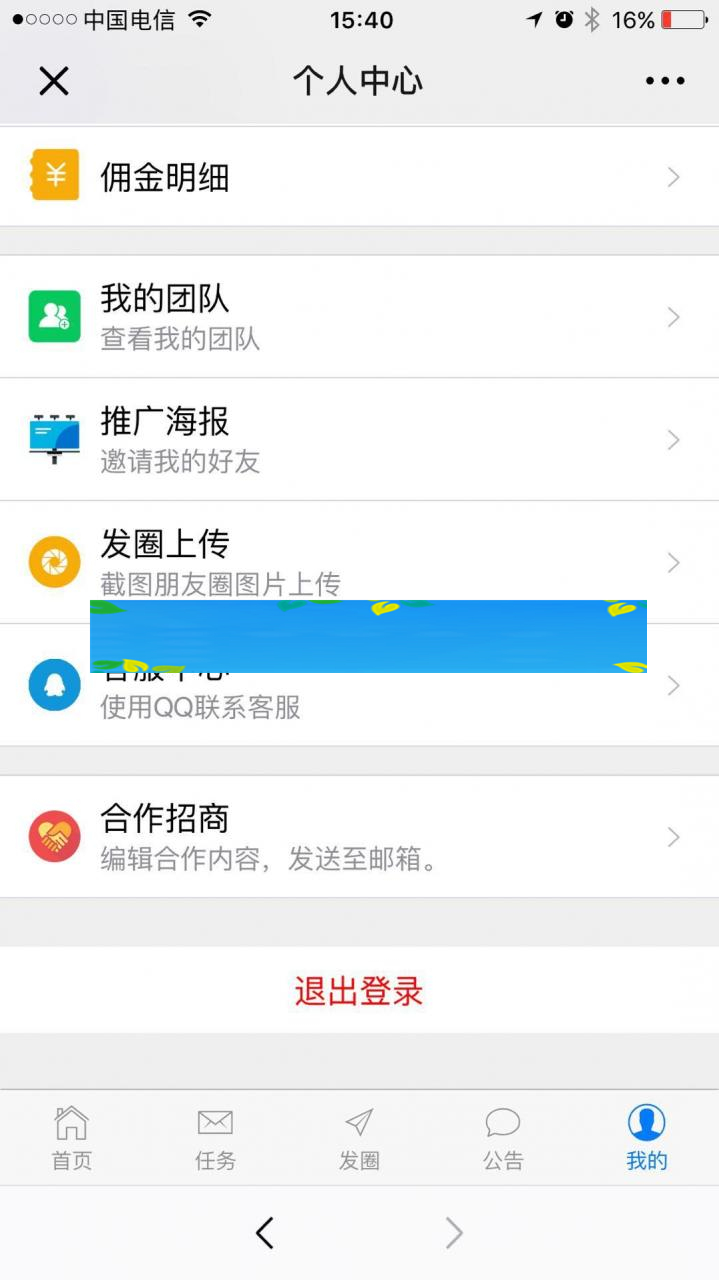Go back with the browser back arrow
The height and width of the screenshot is (1280, 719).
(x=265, y=1233)
